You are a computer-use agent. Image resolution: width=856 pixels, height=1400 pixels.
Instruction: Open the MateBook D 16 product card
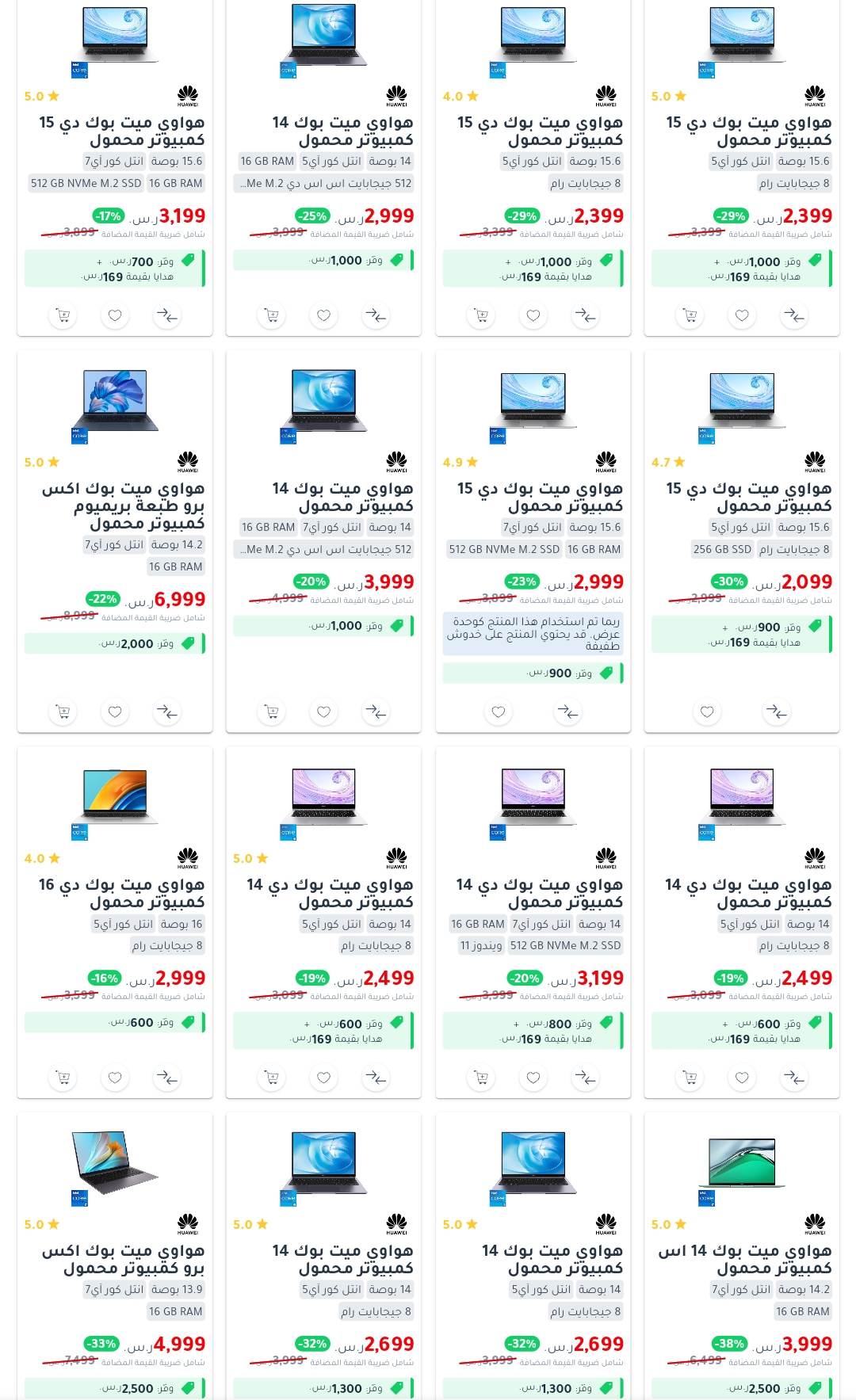click(123, 893)
